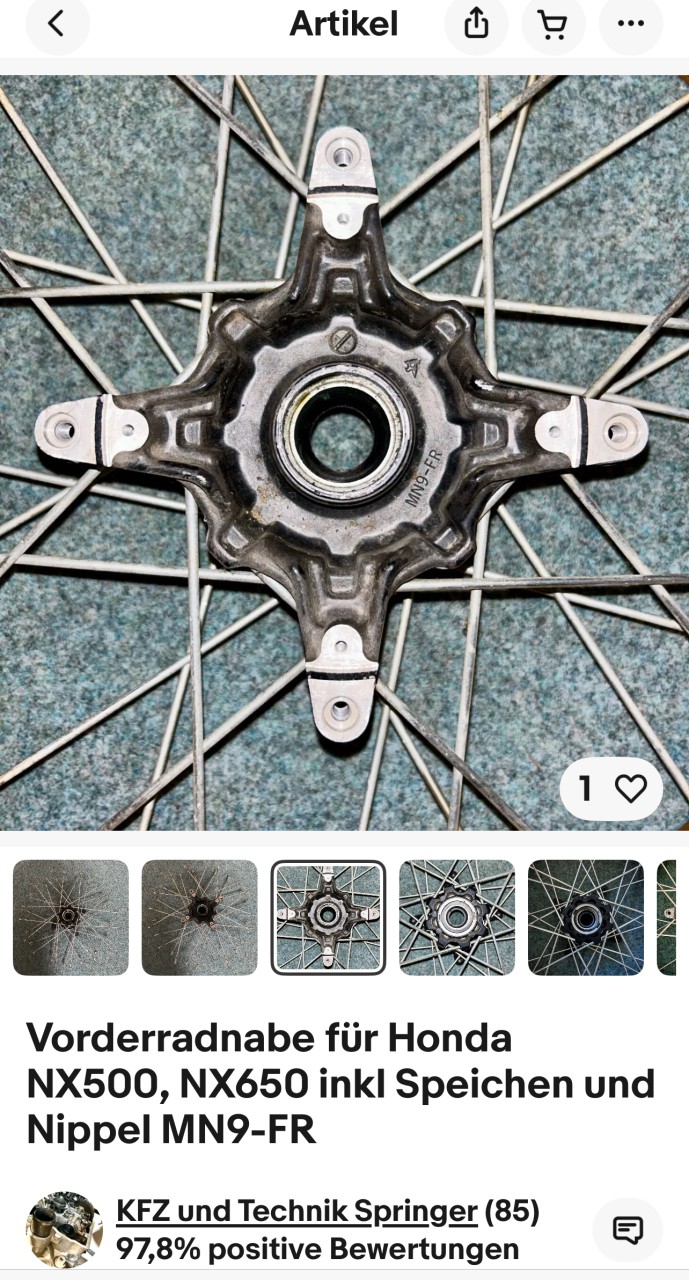The height and width of the screenshot is (1280, 689).
Task: Open the three-dot overflow menu
Action: (x=630, y=24)
